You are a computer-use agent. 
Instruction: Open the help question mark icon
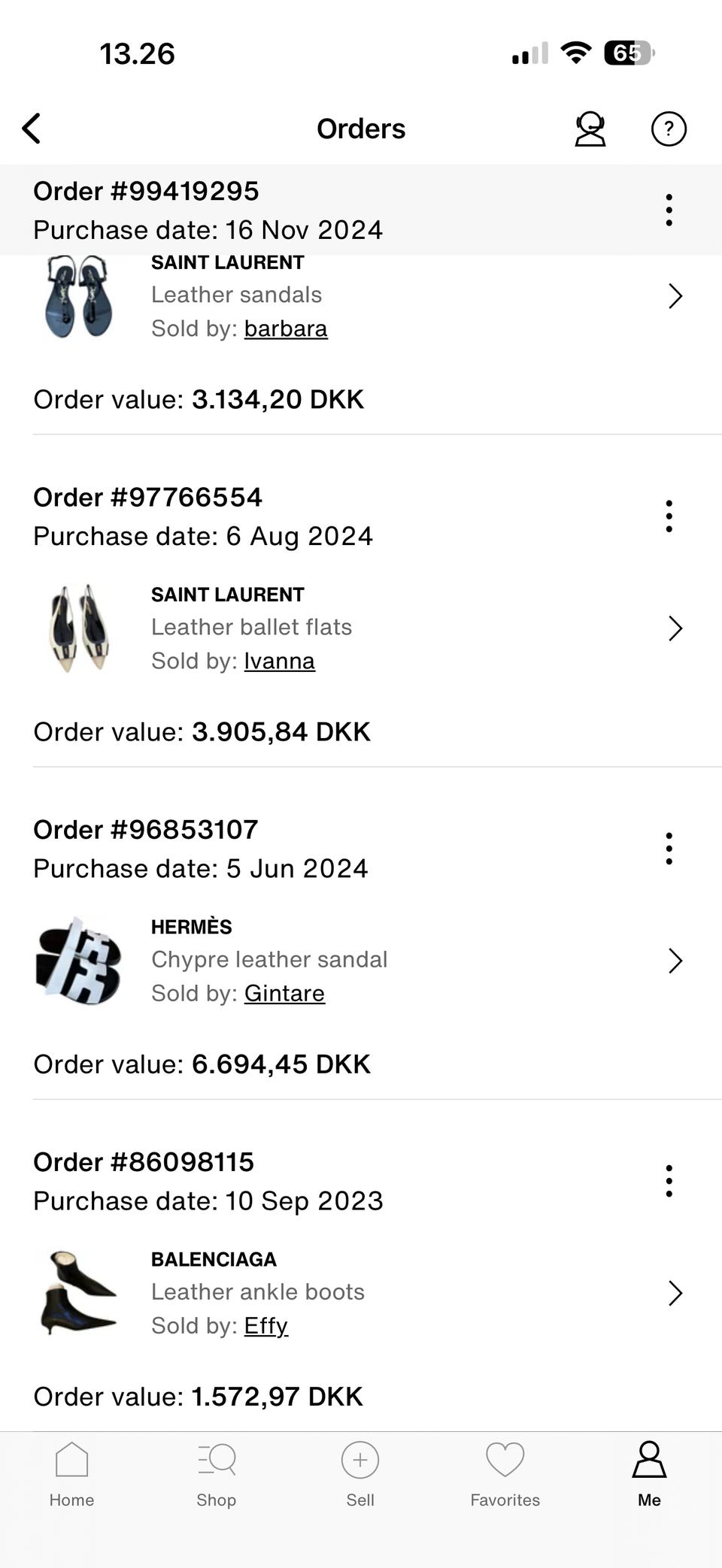pyautogui.click(x=669, y=129)
